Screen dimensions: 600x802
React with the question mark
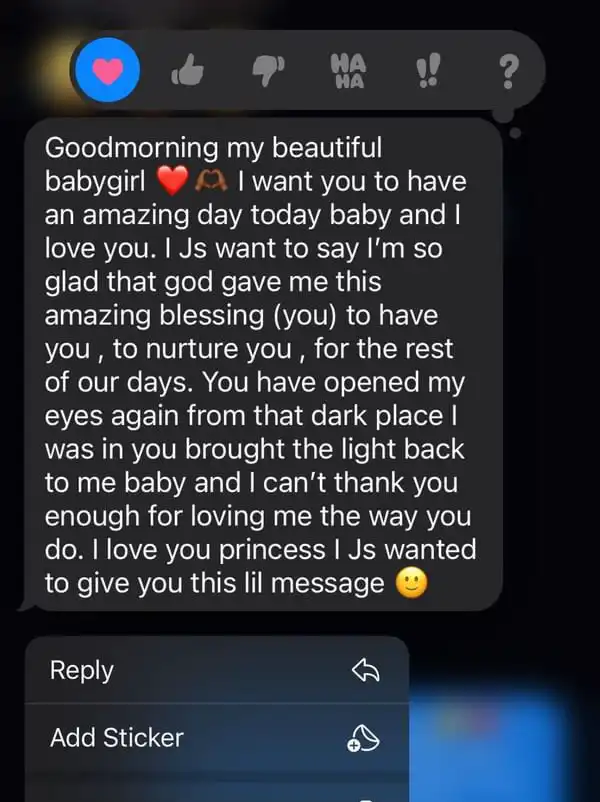(x=508, y=71)
